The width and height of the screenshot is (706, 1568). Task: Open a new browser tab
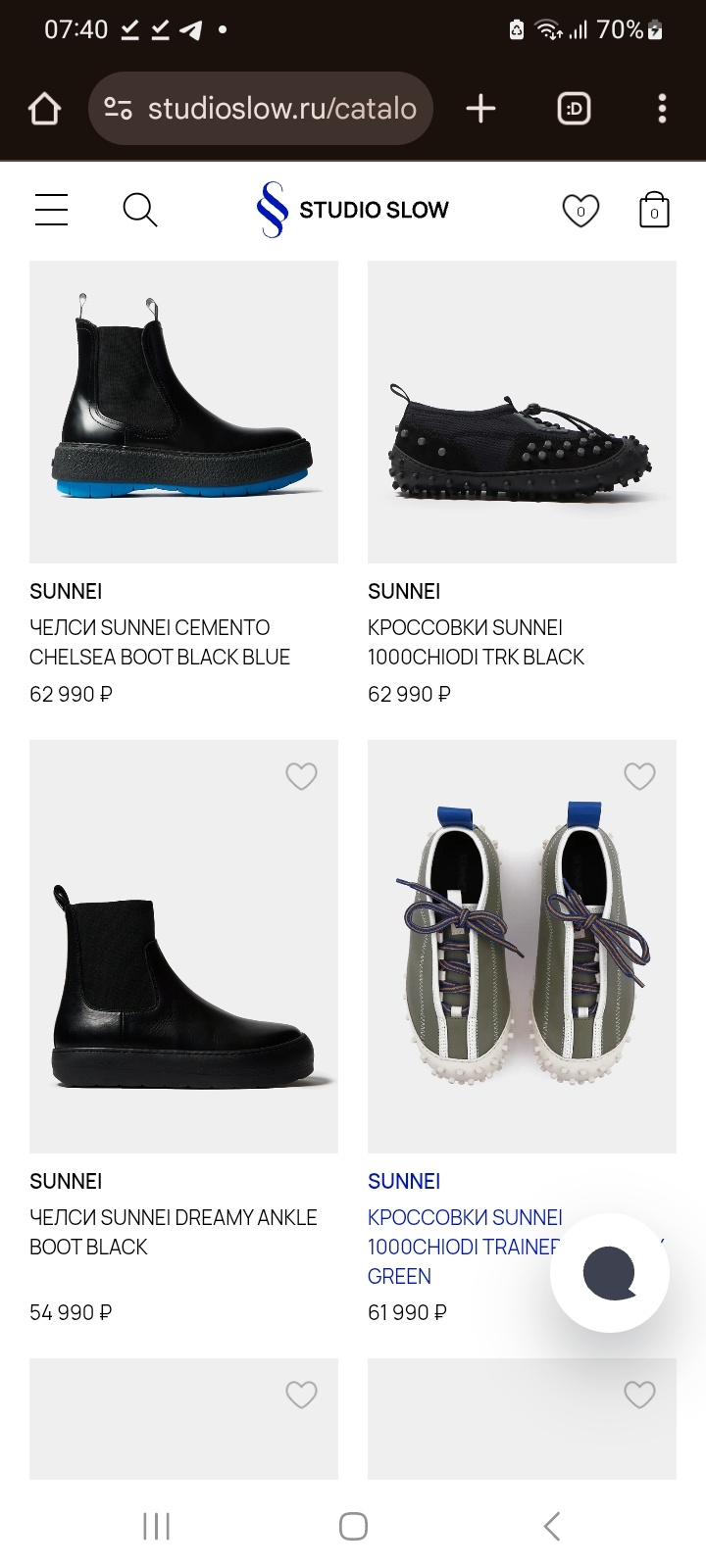click(x=480, y=109)
